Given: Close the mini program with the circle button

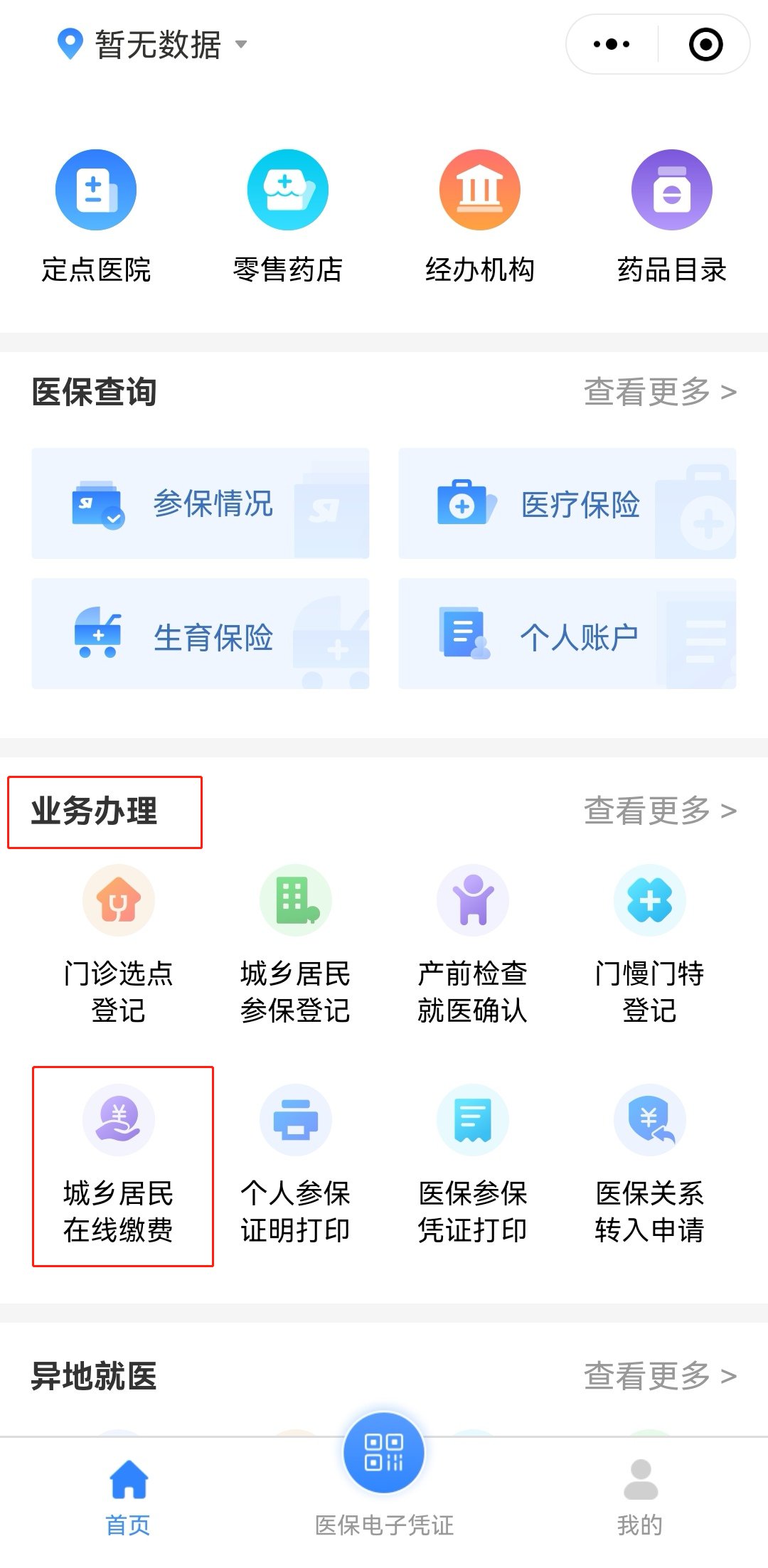Looking at the screenshot, I should [x=705, y=44].
